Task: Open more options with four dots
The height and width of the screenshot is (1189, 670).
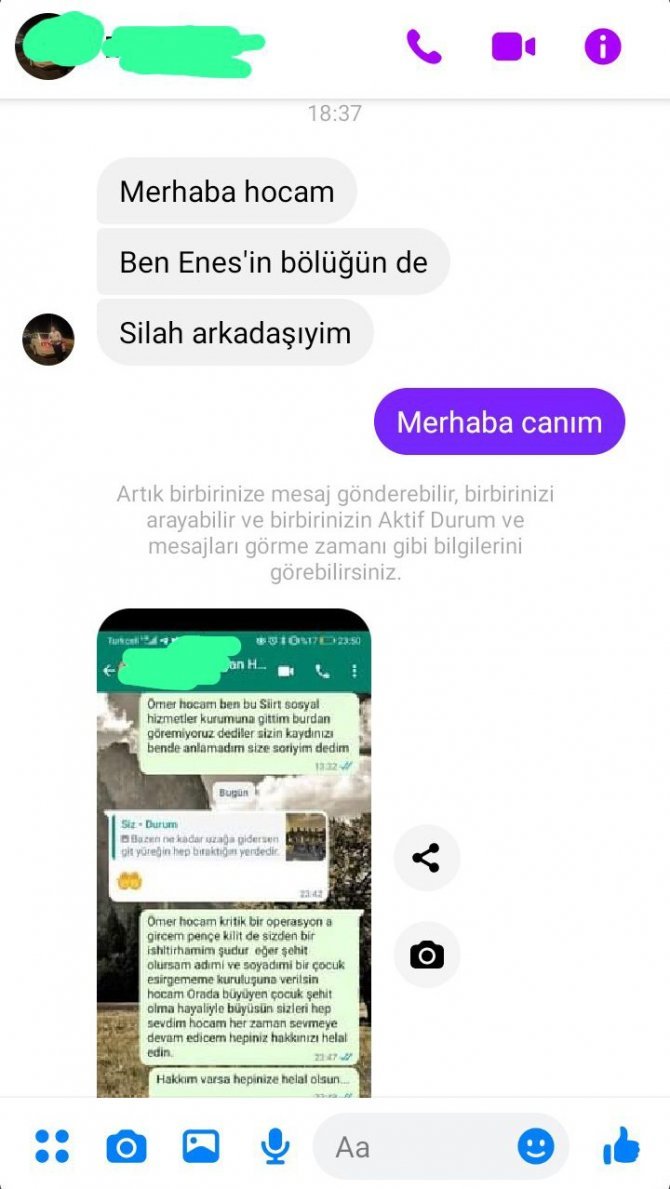Action: click(52, 1146)
